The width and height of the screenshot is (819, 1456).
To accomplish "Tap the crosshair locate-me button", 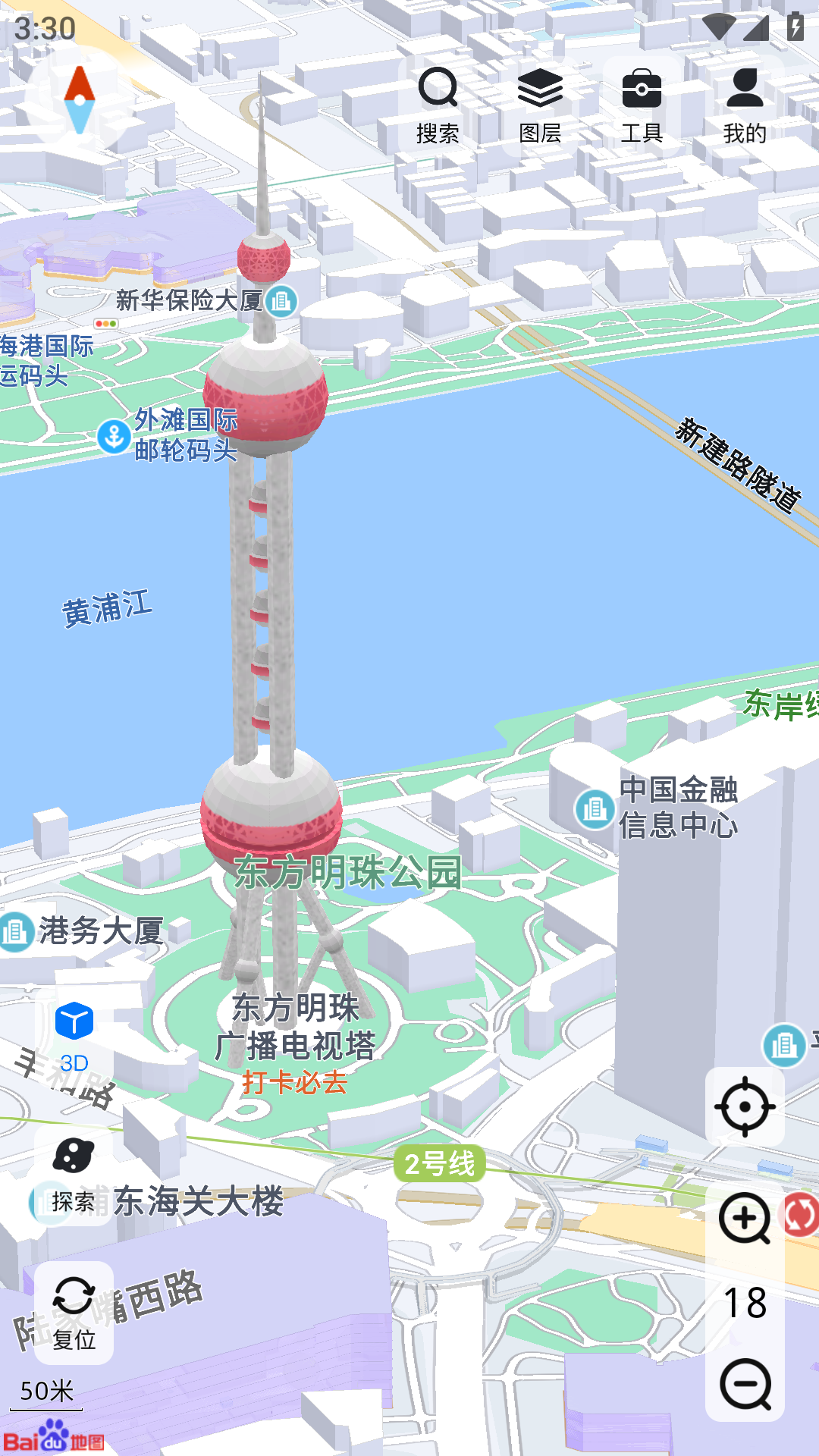I will 746,1106.
